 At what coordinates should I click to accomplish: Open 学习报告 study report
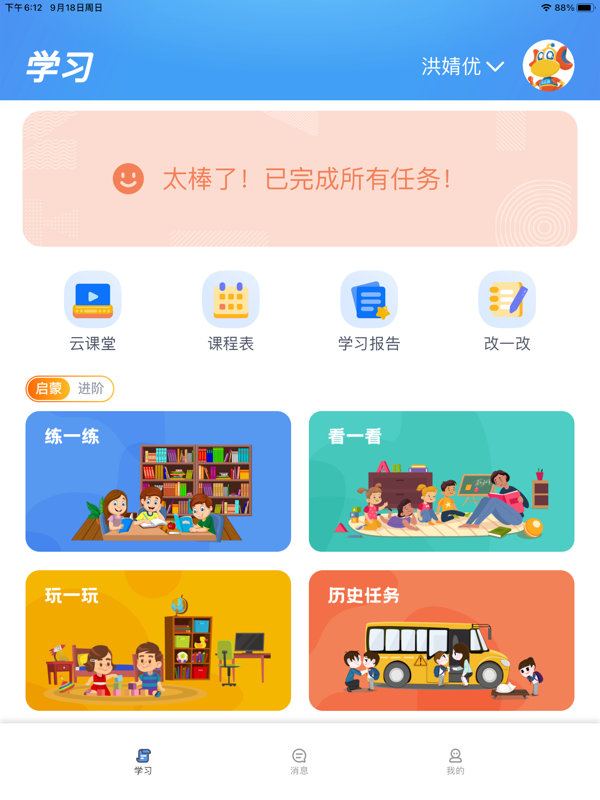tap(369, 311)
